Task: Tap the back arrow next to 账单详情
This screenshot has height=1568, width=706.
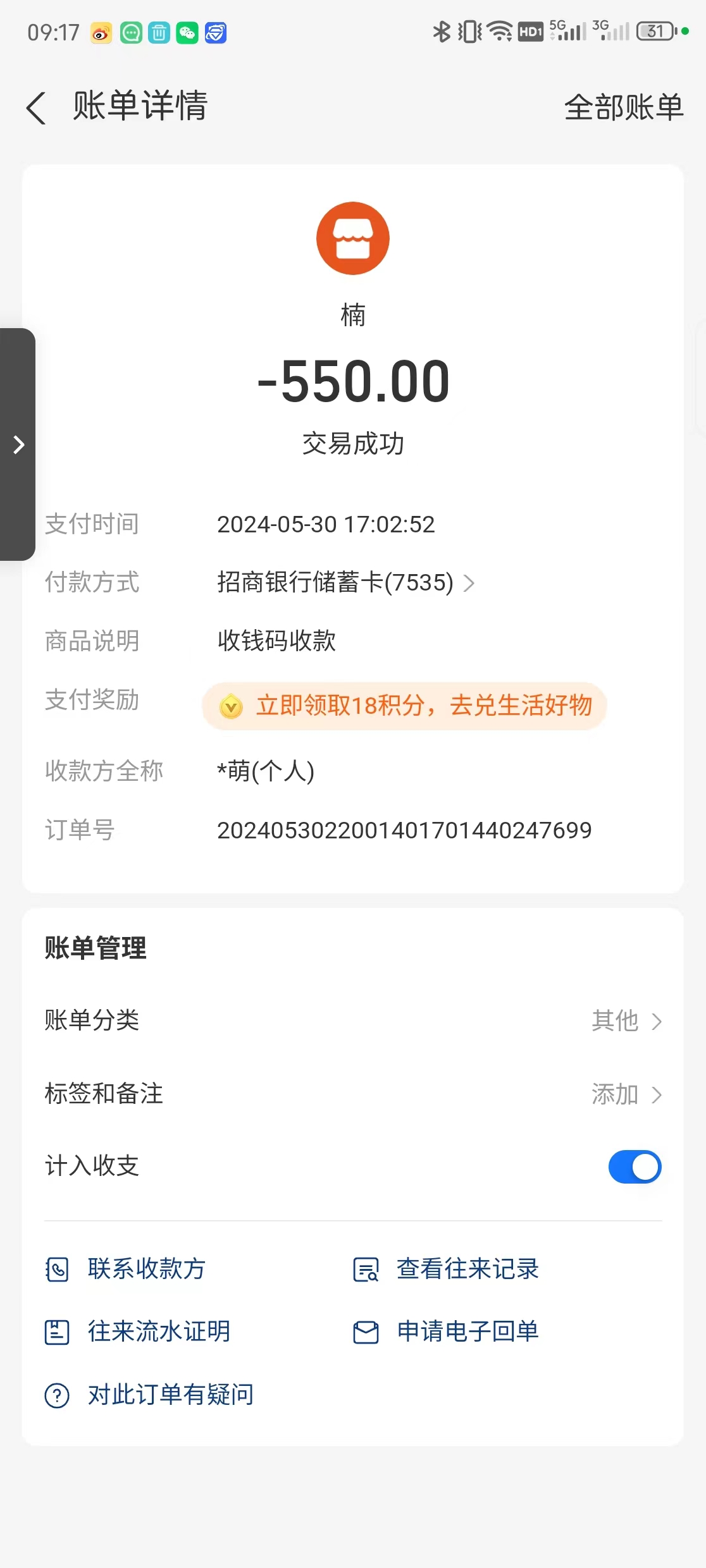Action: tap(36, 107)
